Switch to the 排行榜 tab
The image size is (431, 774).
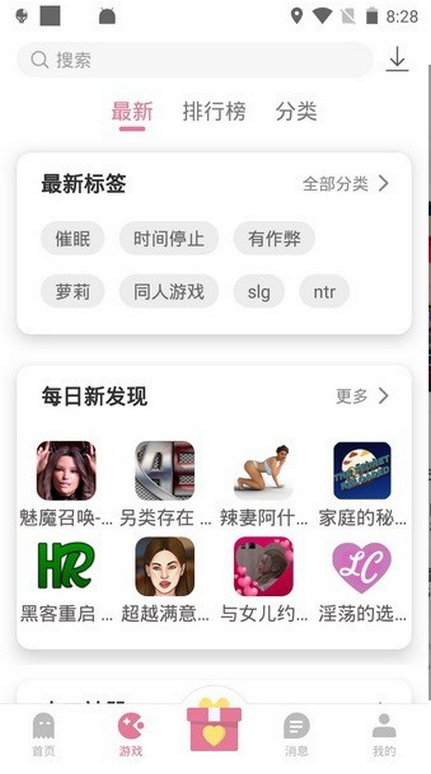(214, 112)
